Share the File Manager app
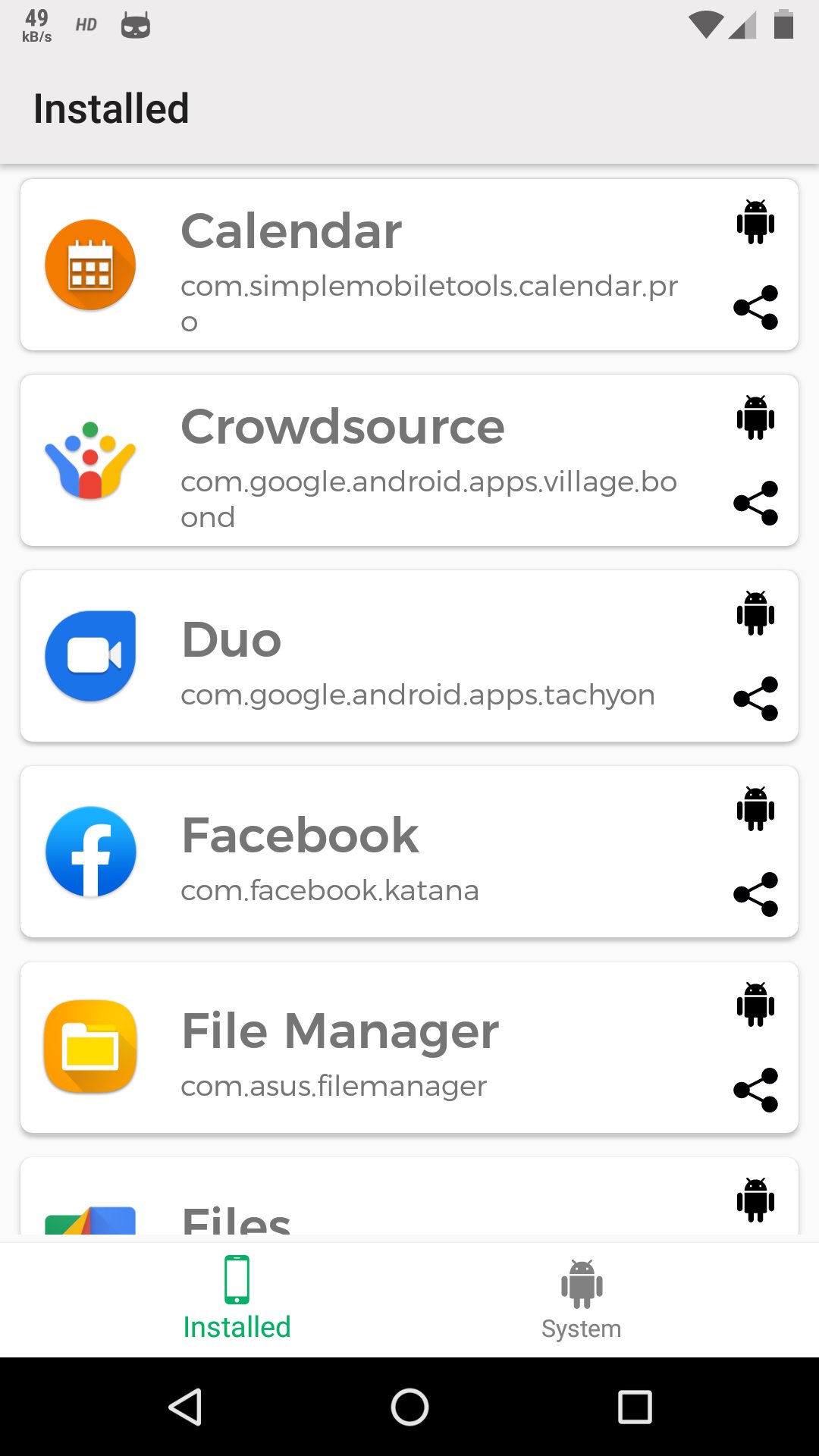Image resolution: width=819 pixels, height=1456 pixels. pyautogui.click(x=755, y=1090)
